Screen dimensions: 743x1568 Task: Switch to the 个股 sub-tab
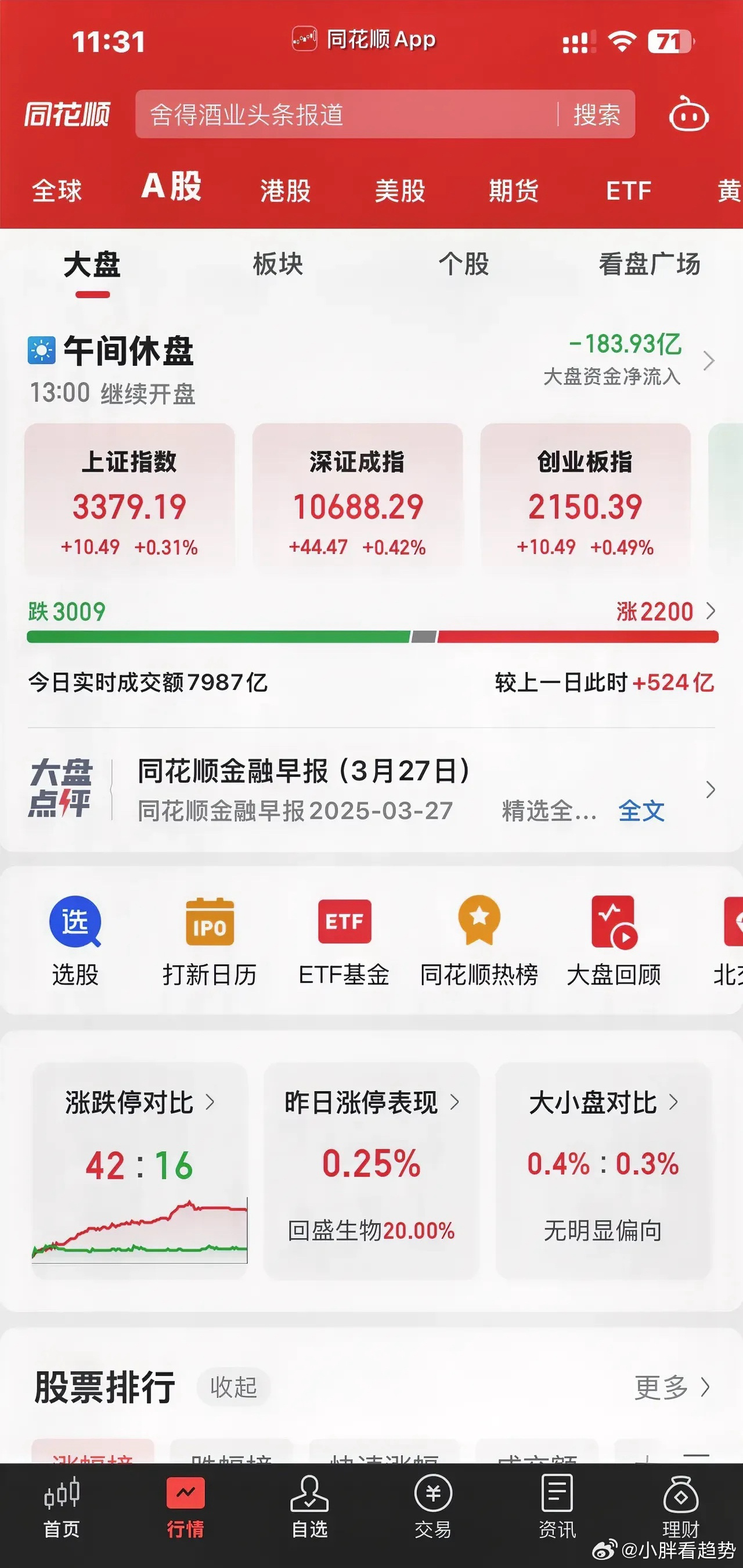[464, 264]
